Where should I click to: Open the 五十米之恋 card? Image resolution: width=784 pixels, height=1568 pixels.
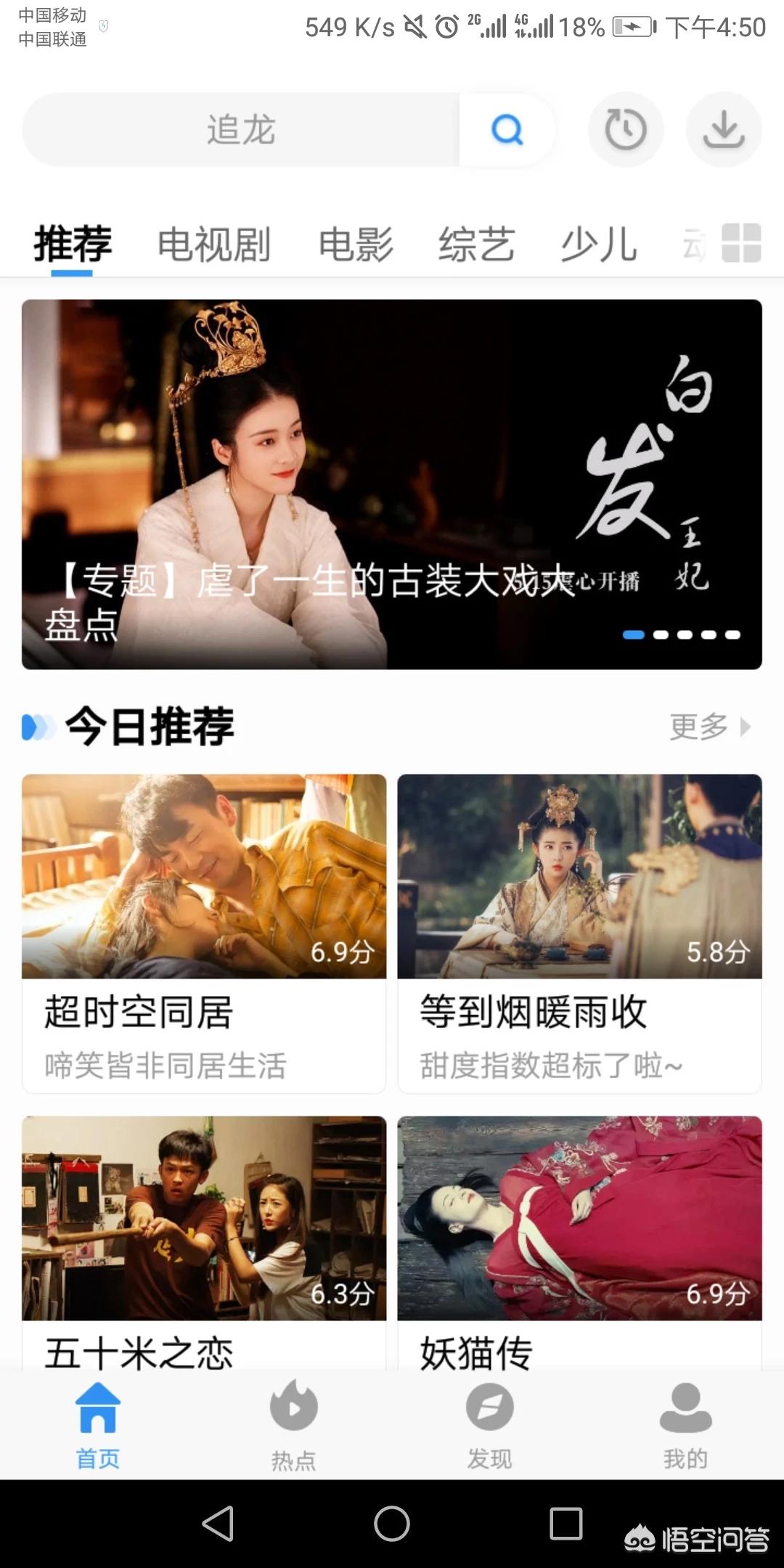(204, 1241)
